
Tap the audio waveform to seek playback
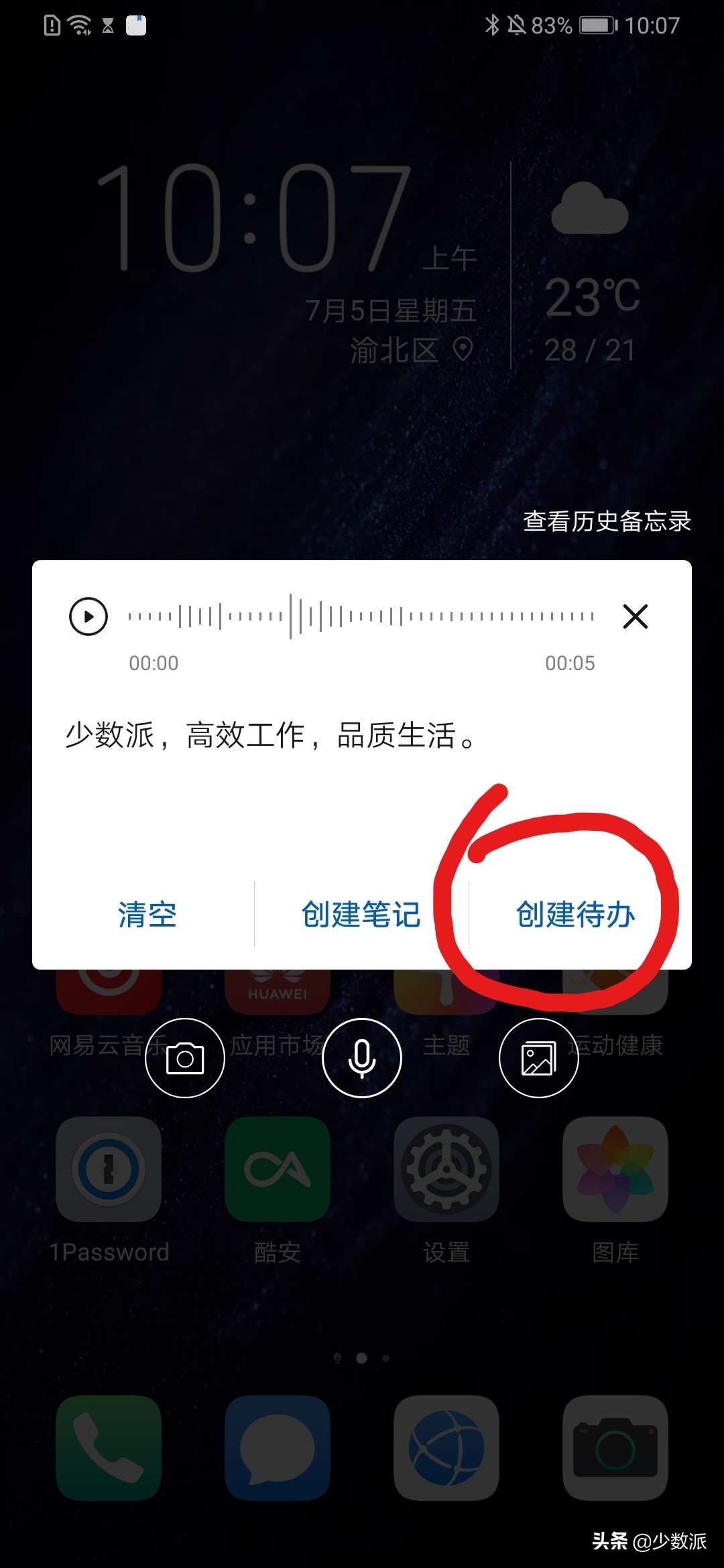[x=362, y=615]
